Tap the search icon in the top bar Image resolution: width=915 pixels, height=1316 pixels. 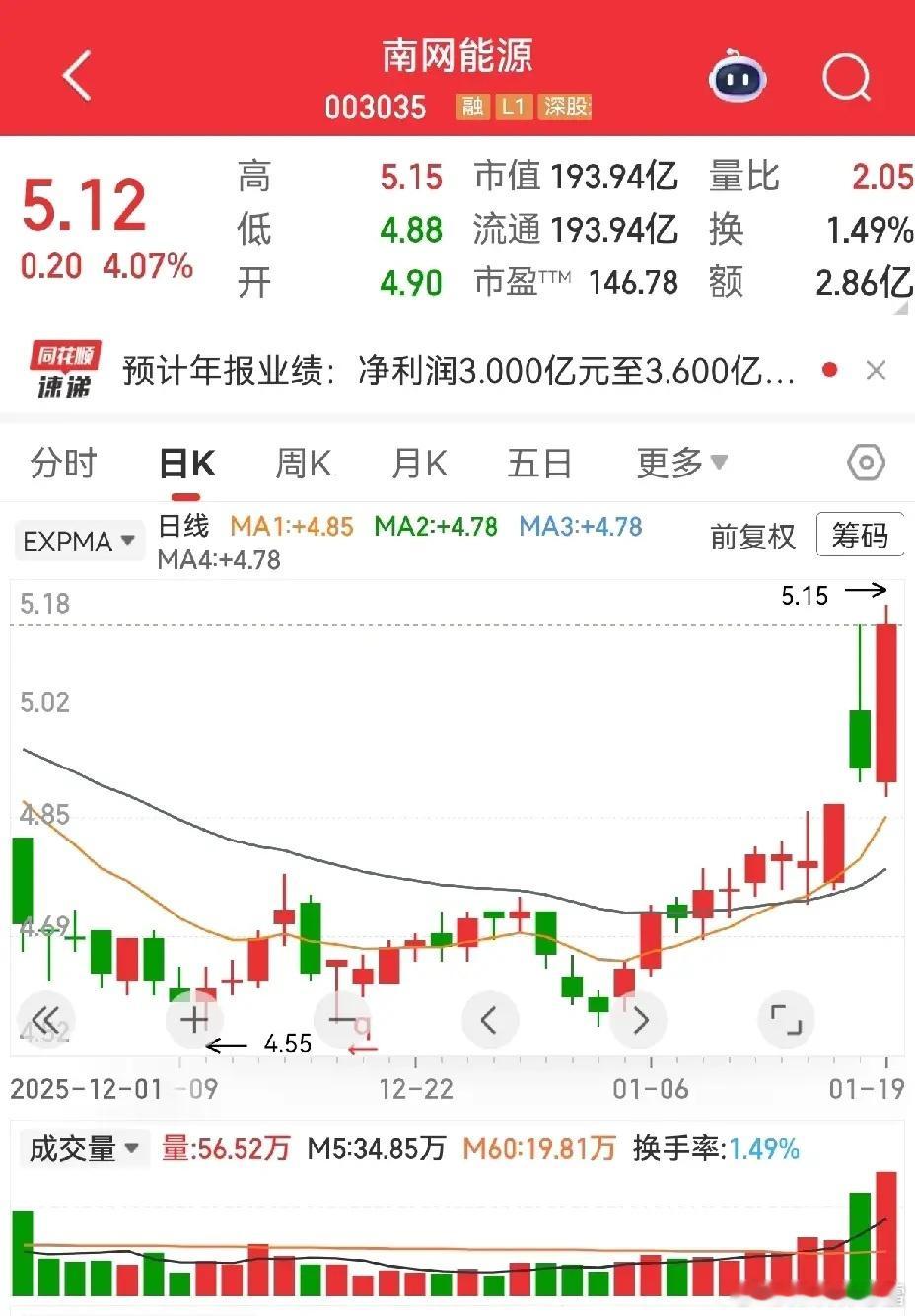(846, 77)
